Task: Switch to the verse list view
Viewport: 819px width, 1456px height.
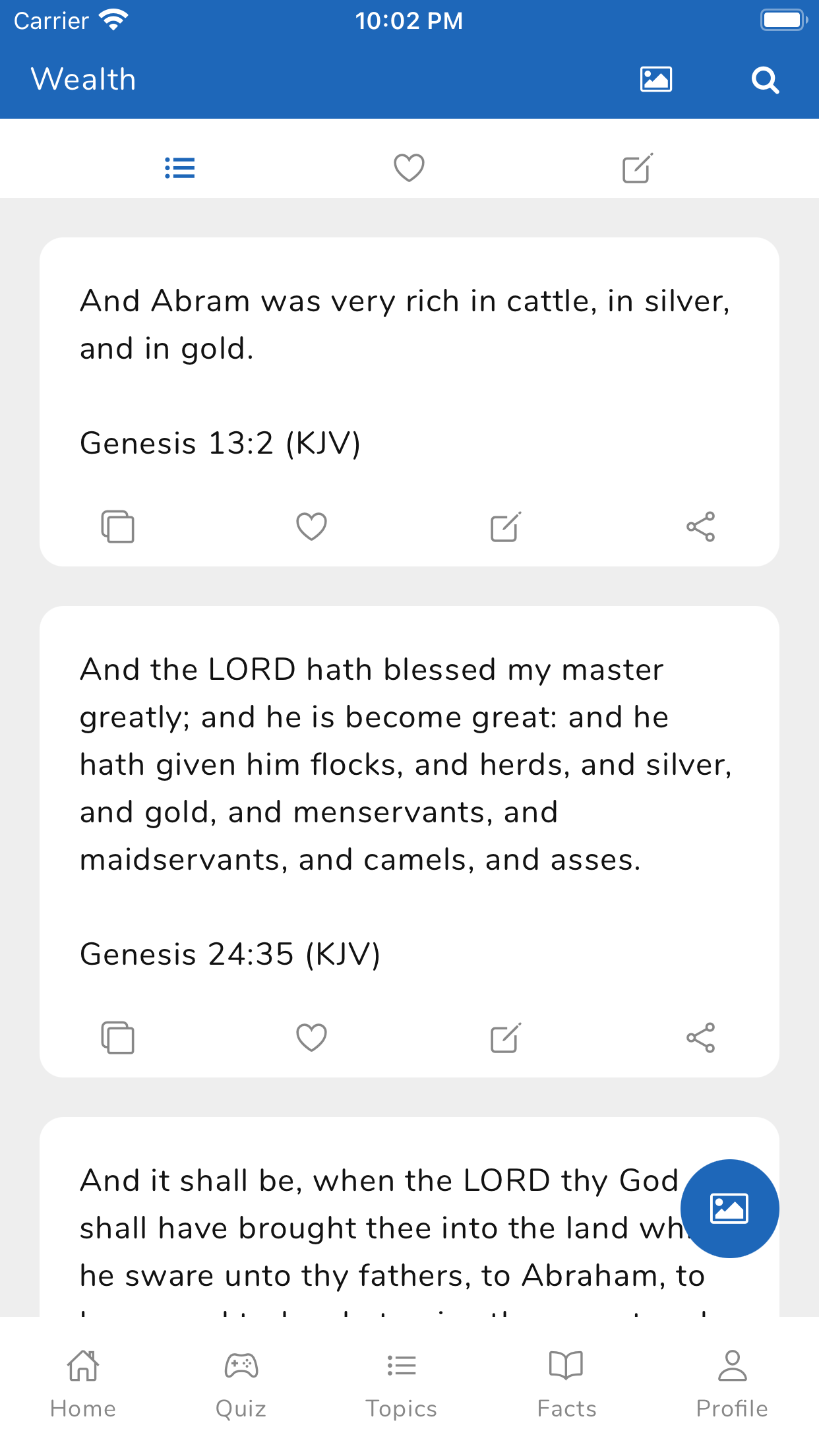Action: [x=179, y=168]
